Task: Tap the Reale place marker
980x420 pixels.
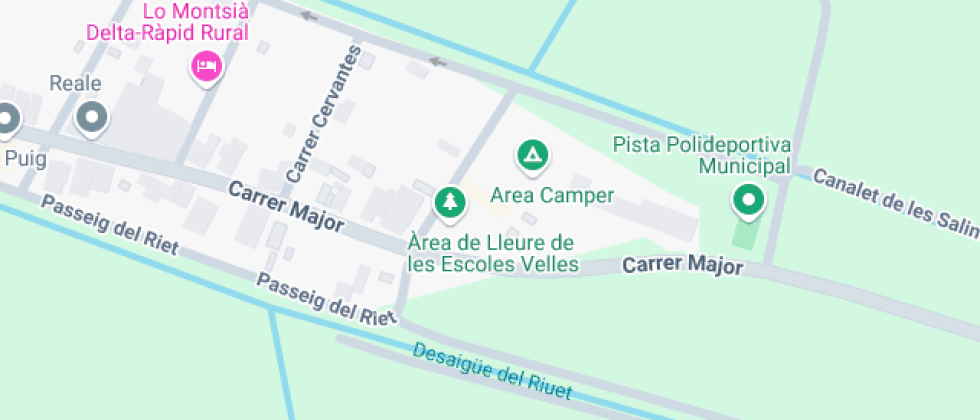Action: click(x=92, y=118)
